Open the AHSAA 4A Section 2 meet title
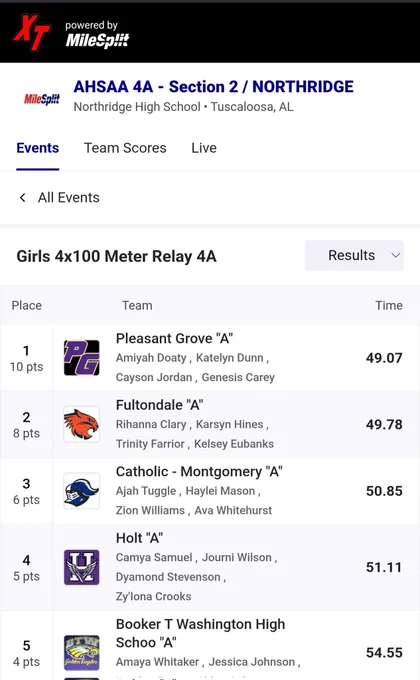The height and width of the screenshot is (680, 420). (x=213, y=87)
